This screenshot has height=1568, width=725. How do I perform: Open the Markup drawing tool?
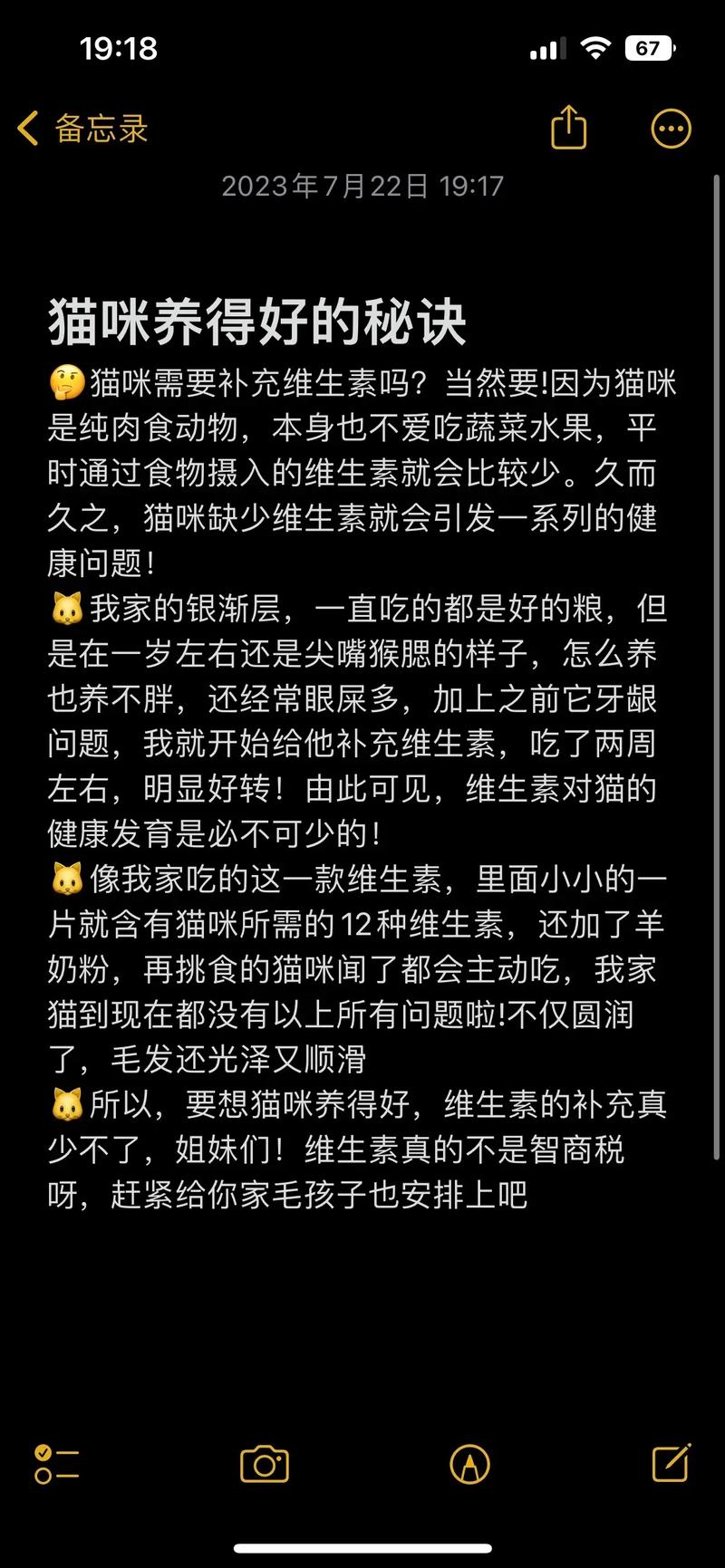point(469,1463)
